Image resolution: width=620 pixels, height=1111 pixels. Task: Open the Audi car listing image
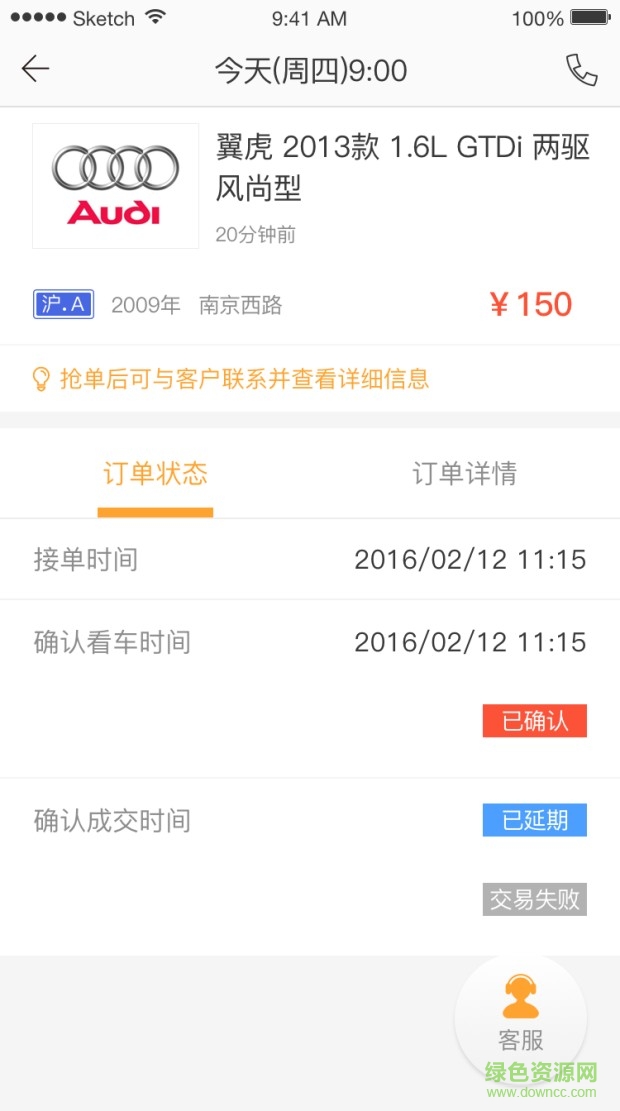[x=115, y=186]
